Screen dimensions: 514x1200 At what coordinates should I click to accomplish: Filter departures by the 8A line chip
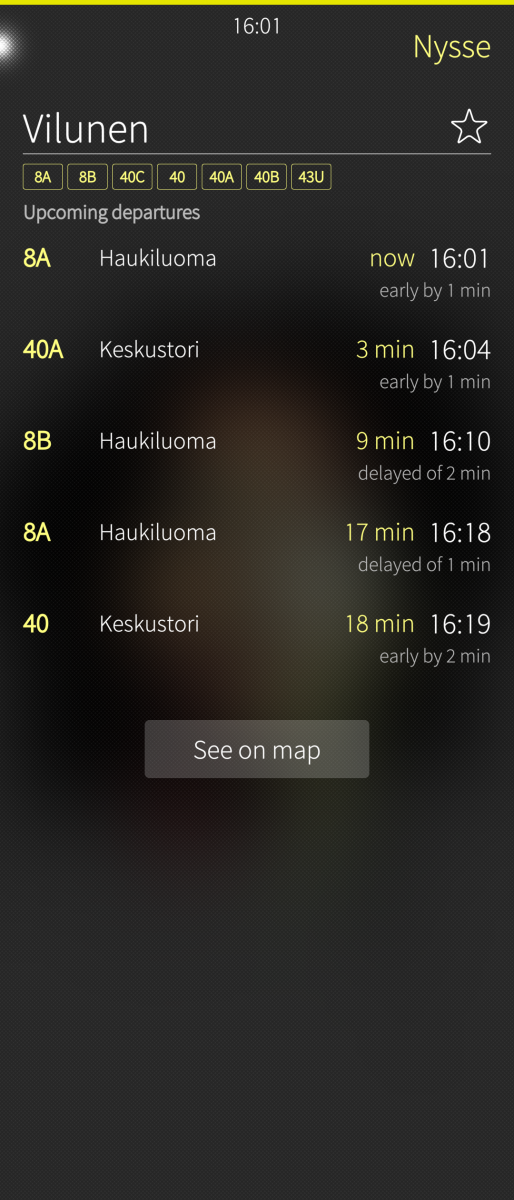click(x=42, y=178)
